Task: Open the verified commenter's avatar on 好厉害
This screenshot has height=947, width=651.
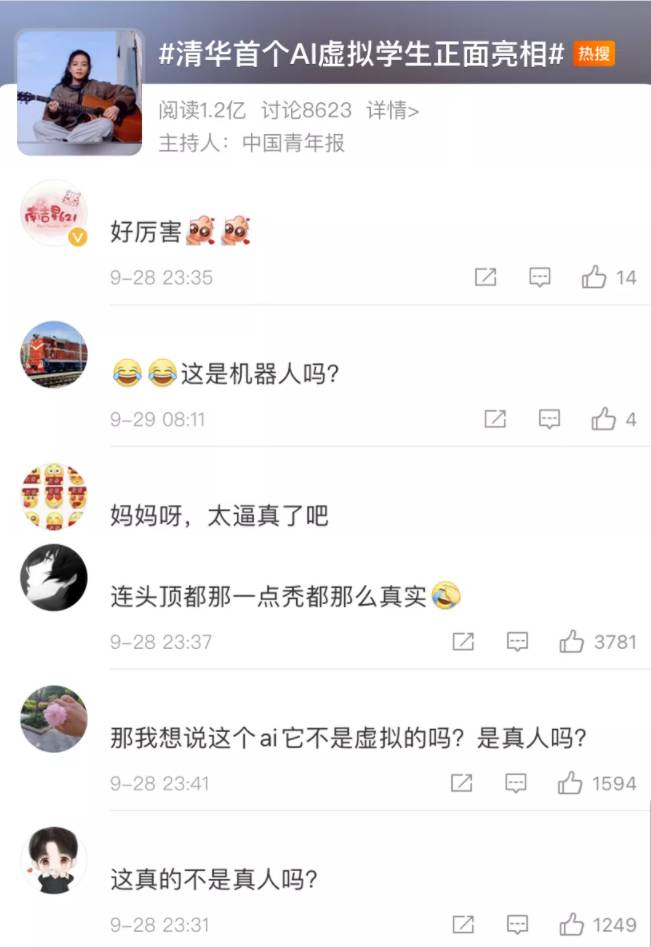Action: pos(54,213)
